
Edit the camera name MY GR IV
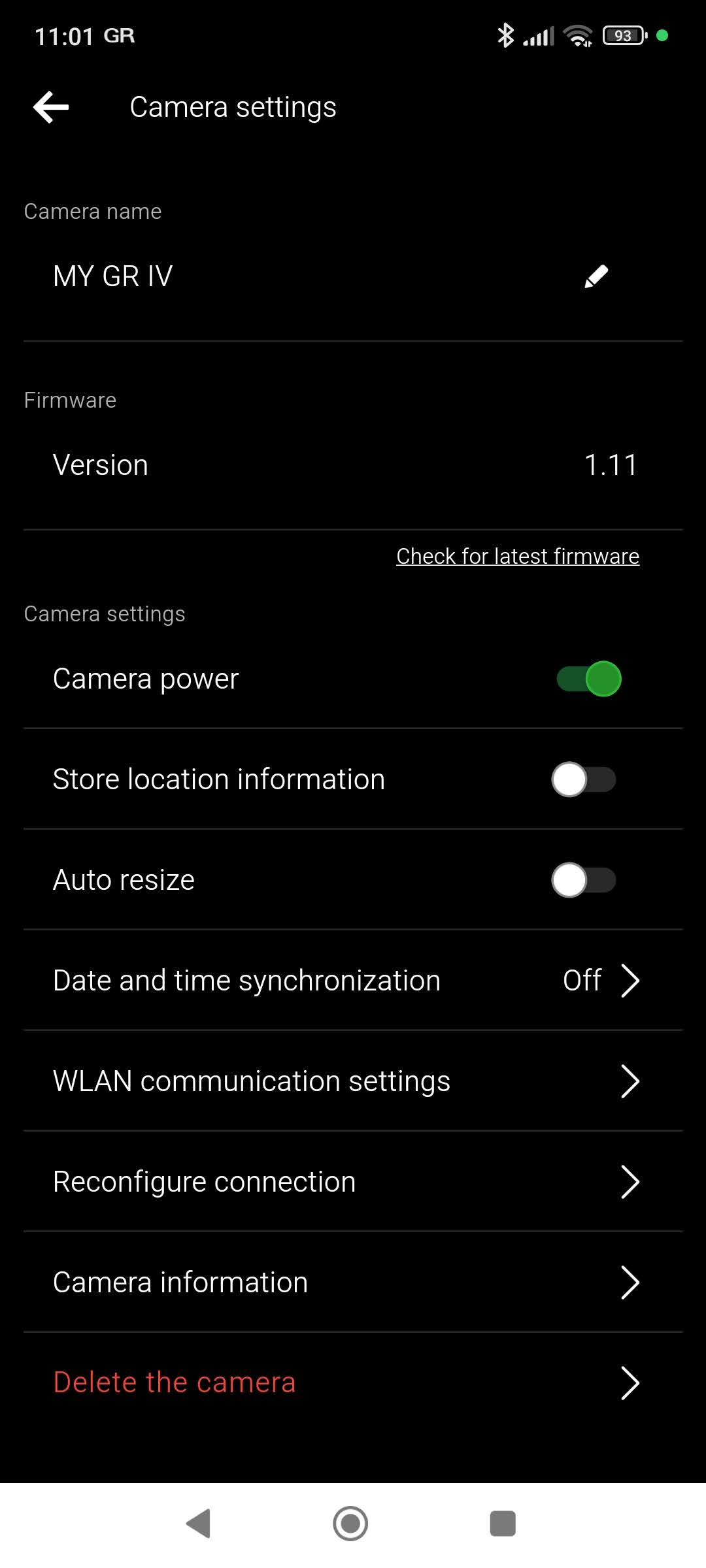[x=596, y=276]
